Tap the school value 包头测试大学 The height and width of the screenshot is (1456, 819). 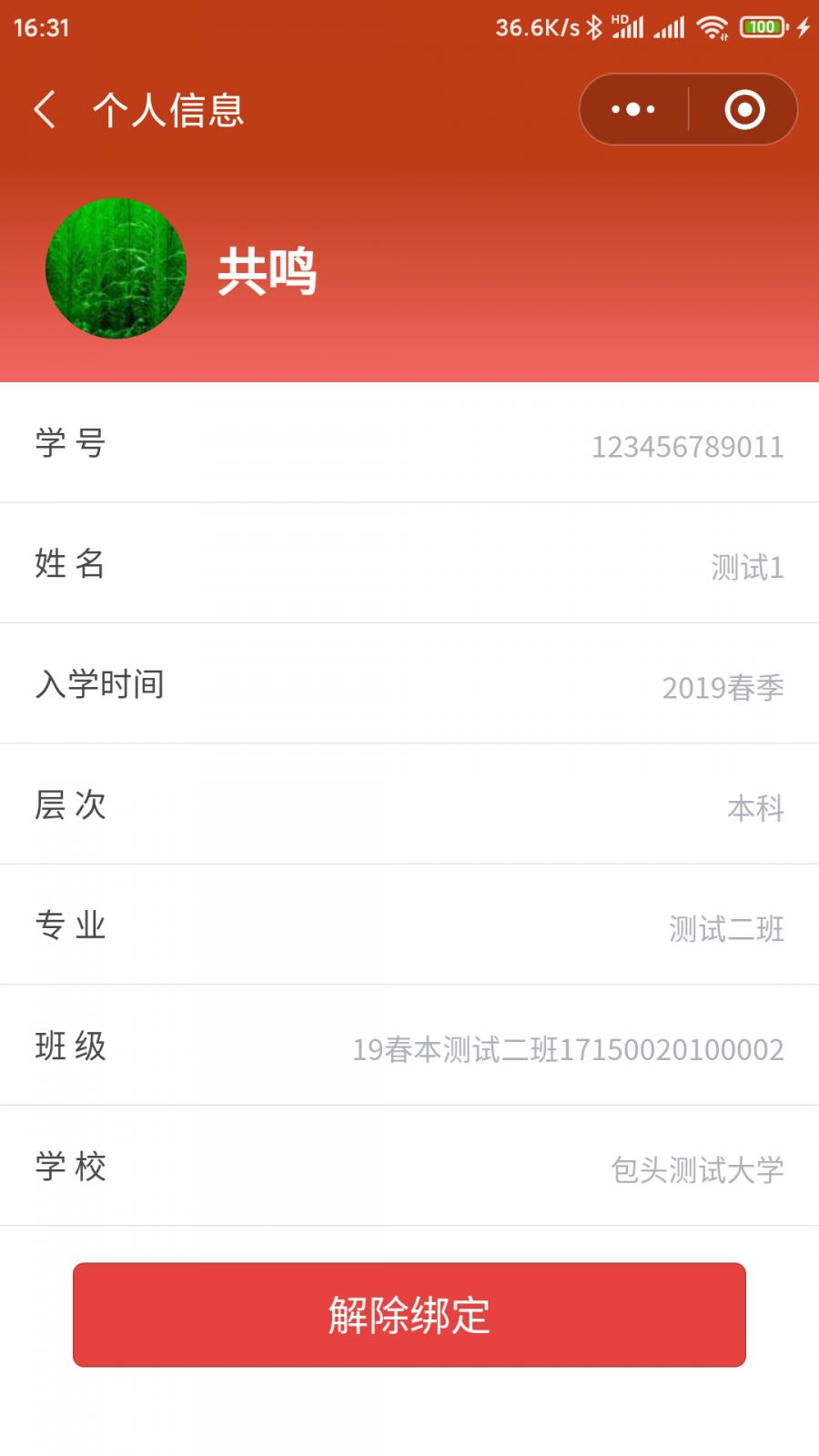point(697,1168)
